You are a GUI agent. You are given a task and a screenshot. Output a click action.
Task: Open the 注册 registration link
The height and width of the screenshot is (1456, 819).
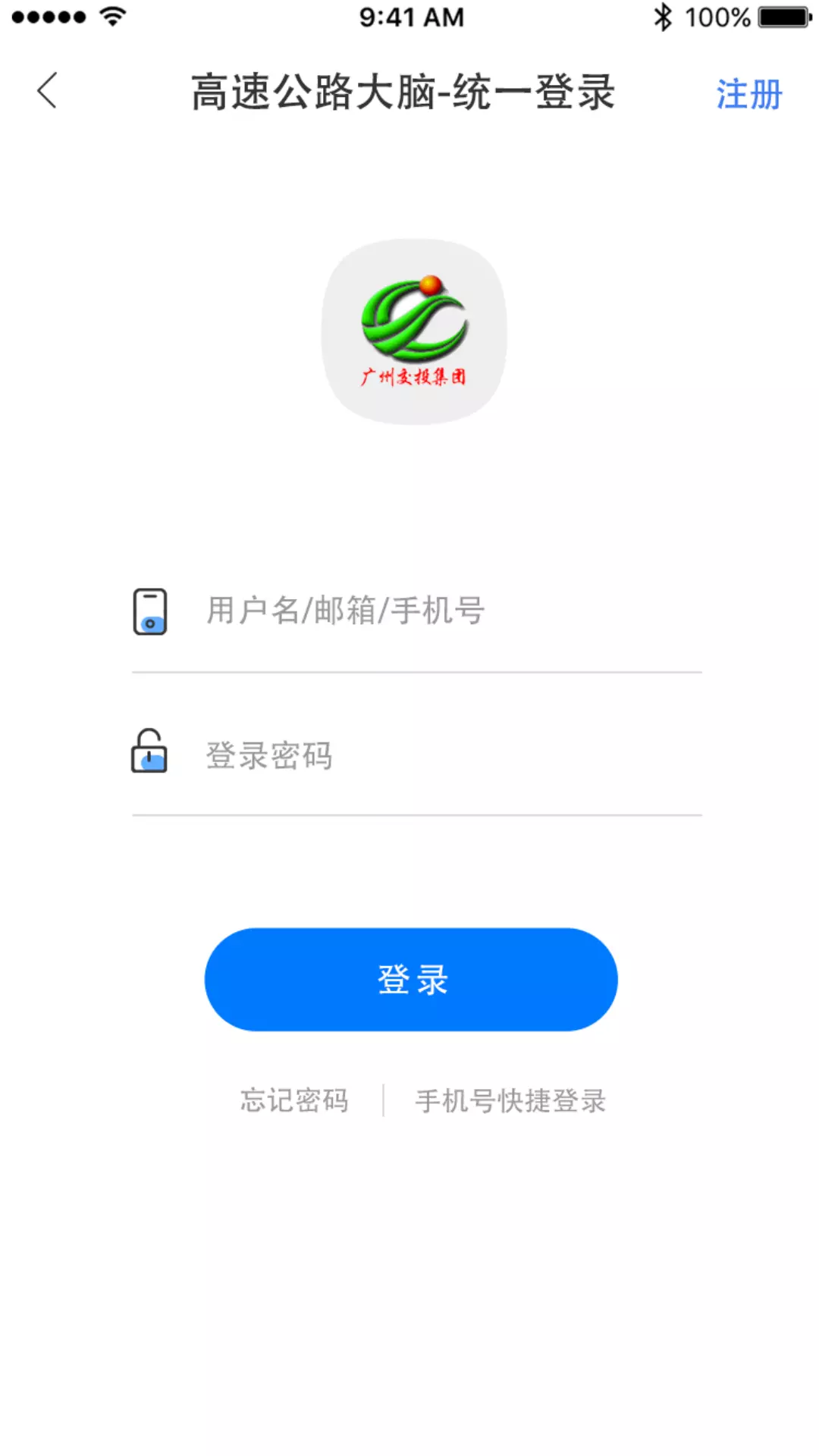tap(748, 94)
